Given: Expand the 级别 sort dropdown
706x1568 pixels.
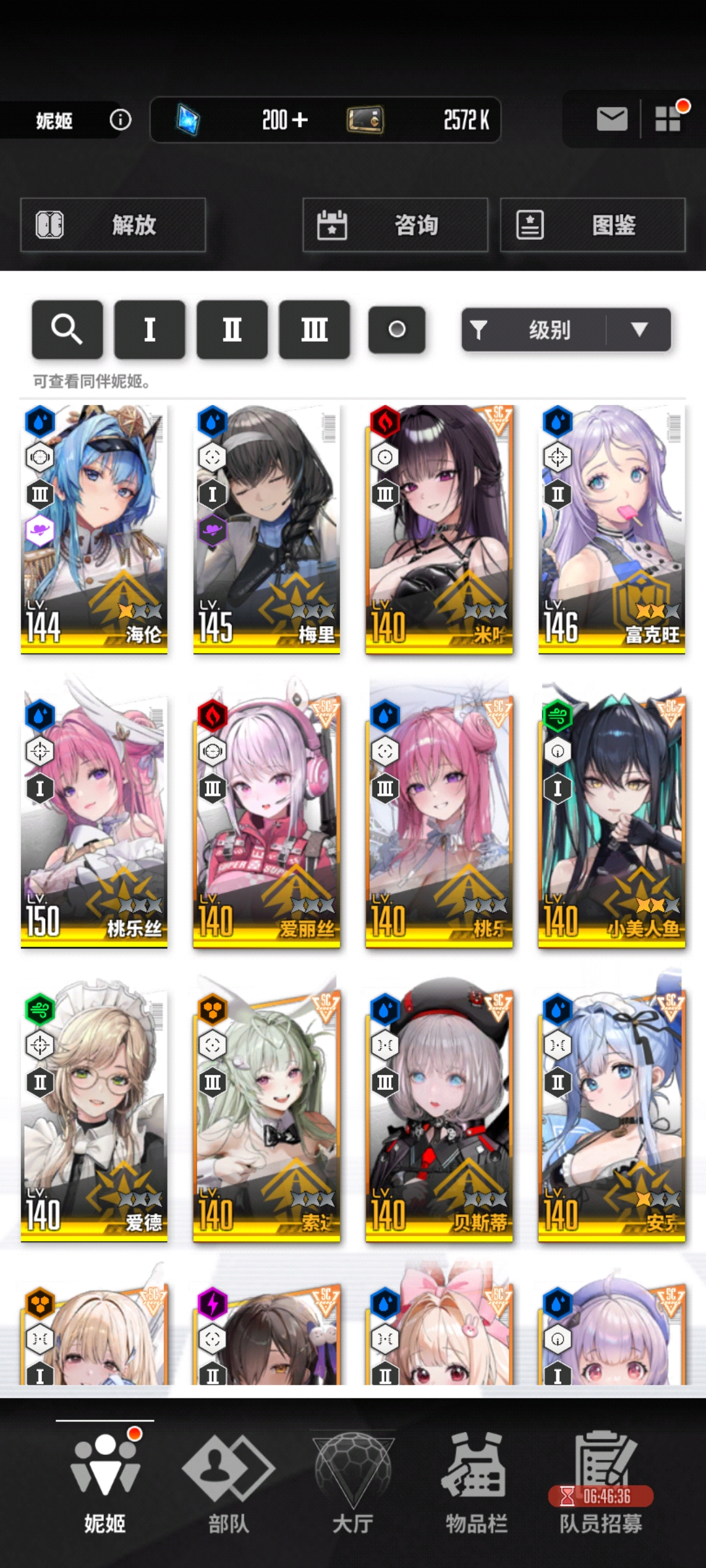Looking at the screenshot, I should 566,330.
